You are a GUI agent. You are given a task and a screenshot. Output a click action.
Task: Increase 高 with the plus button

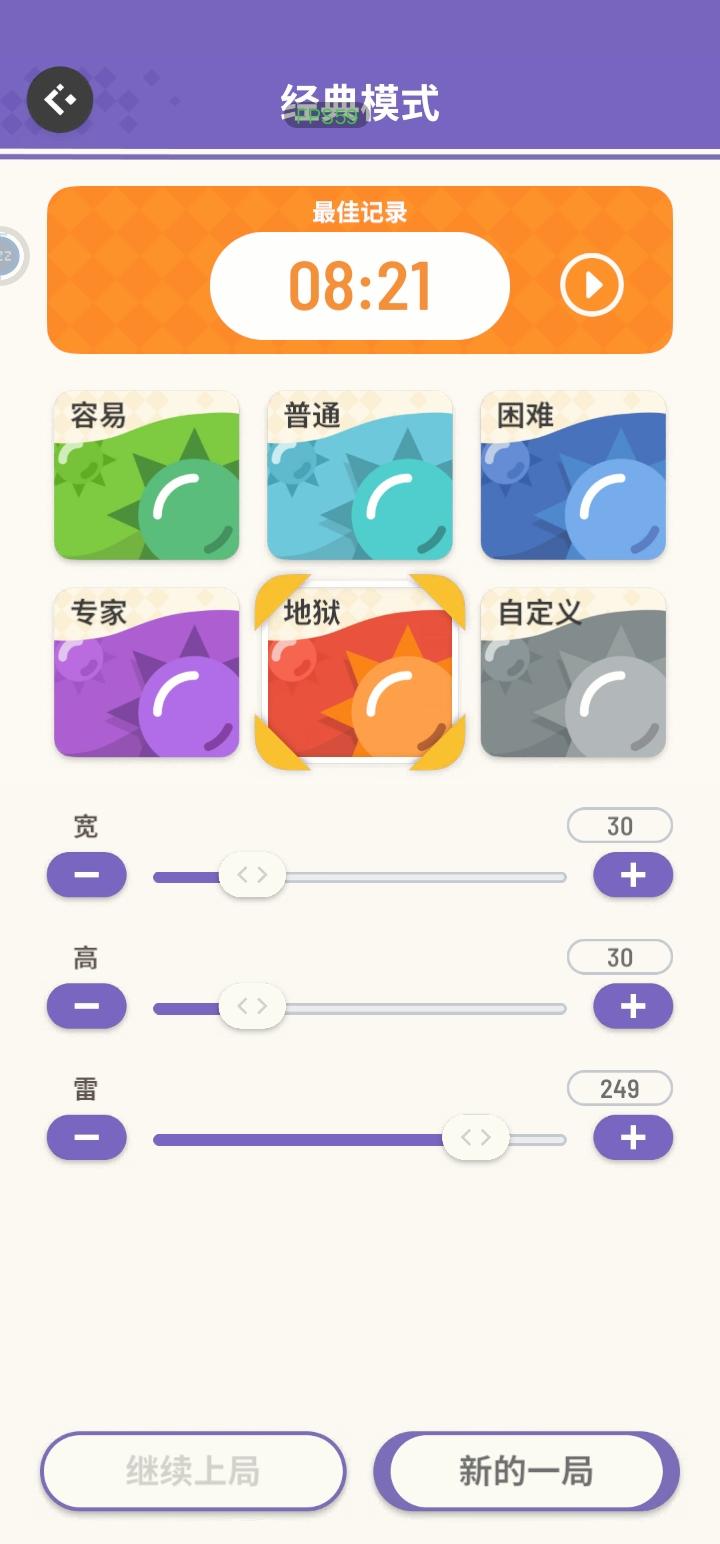pyautogui.click(x=632, y=1006)
